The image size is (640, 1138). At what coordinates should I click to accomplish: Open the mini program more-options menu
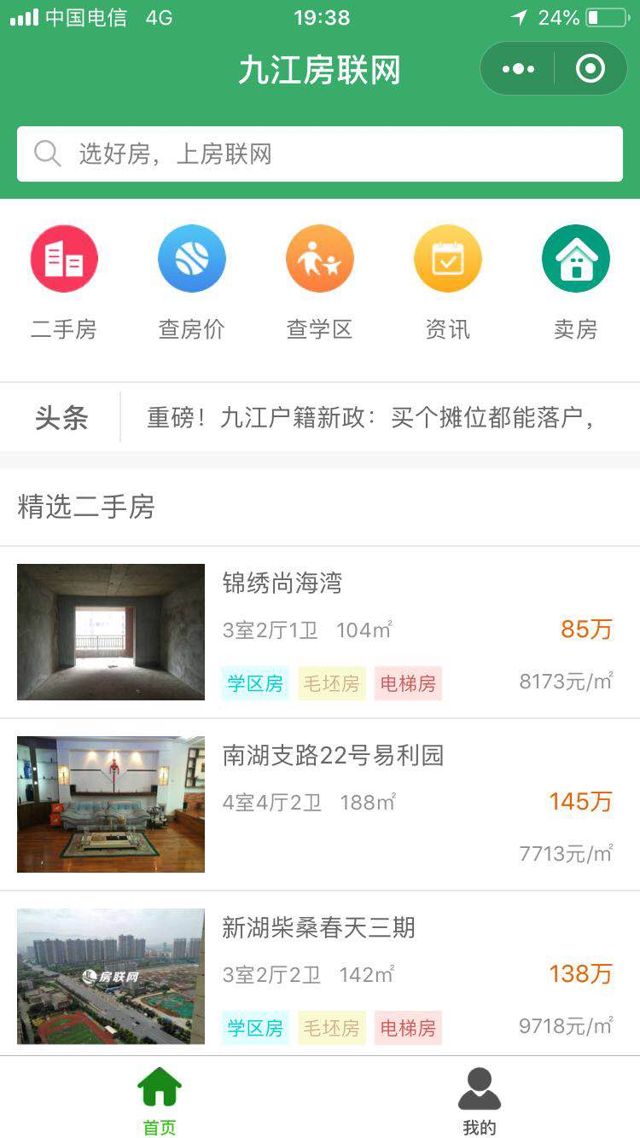tap(518, 69)
